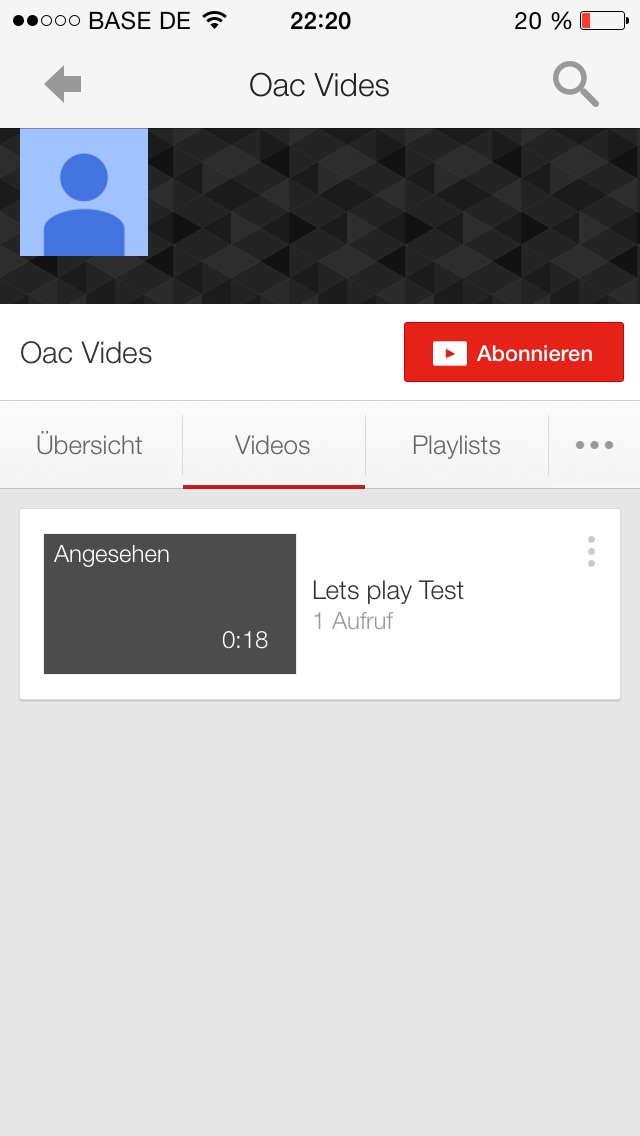Select the Videos tab
Viewport: 640px width, 1136px height.
(273, 445)
